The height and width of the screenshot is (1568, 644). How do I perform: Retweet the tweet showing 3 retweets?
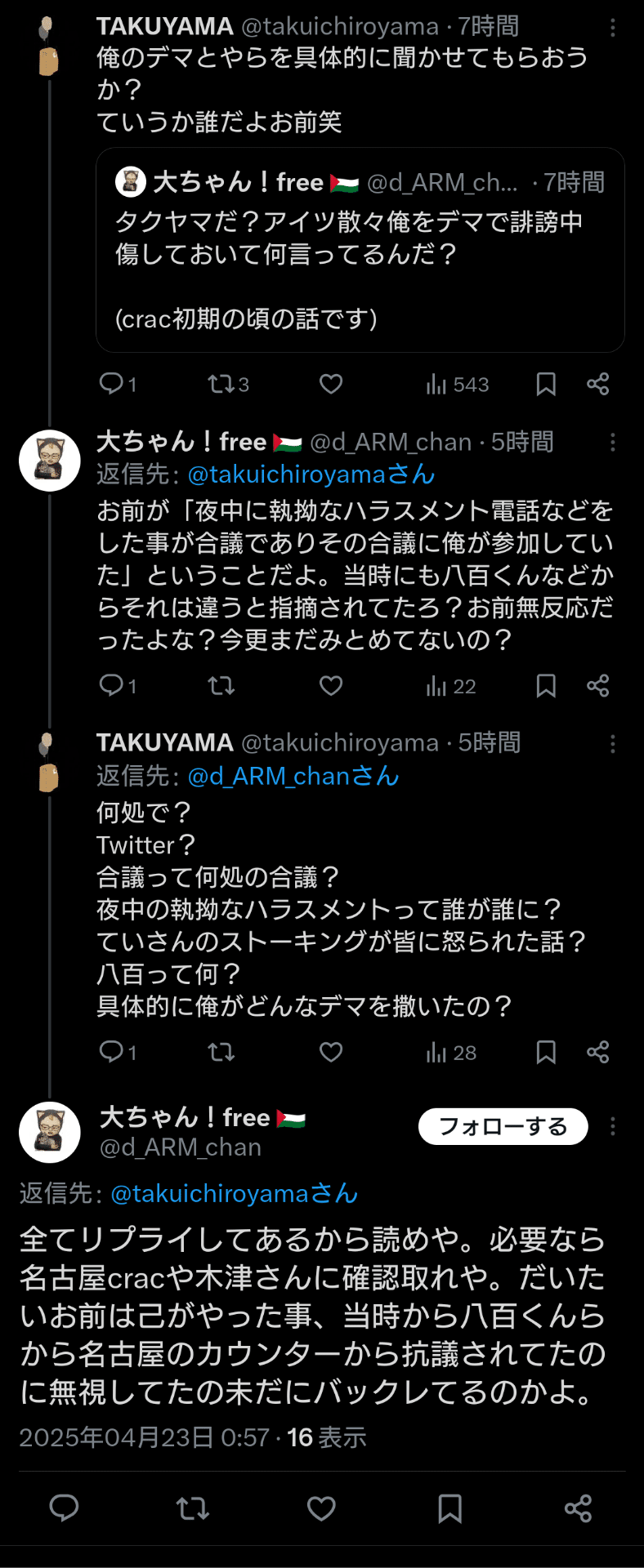pos(226,384)
